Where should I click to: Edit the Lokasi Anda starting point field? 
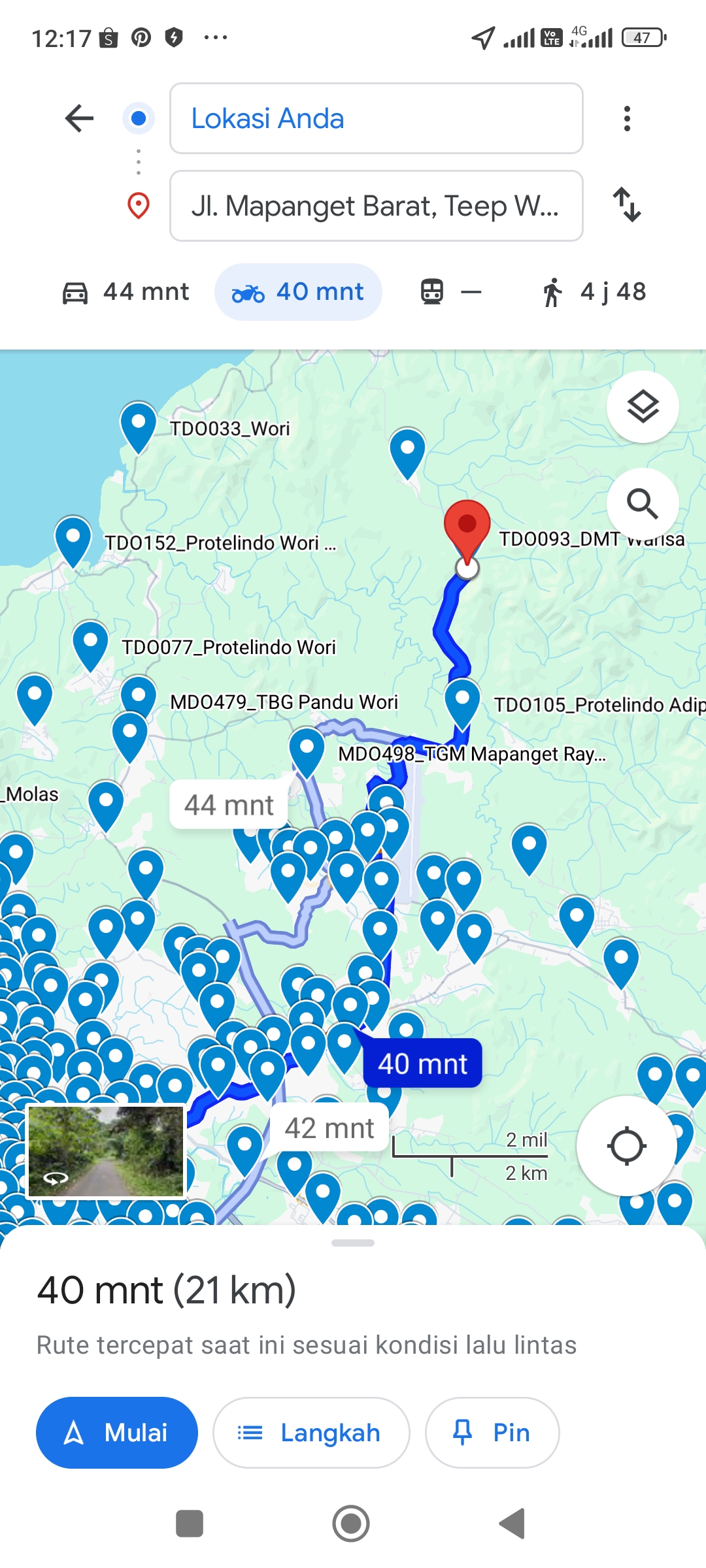point(377,118)
